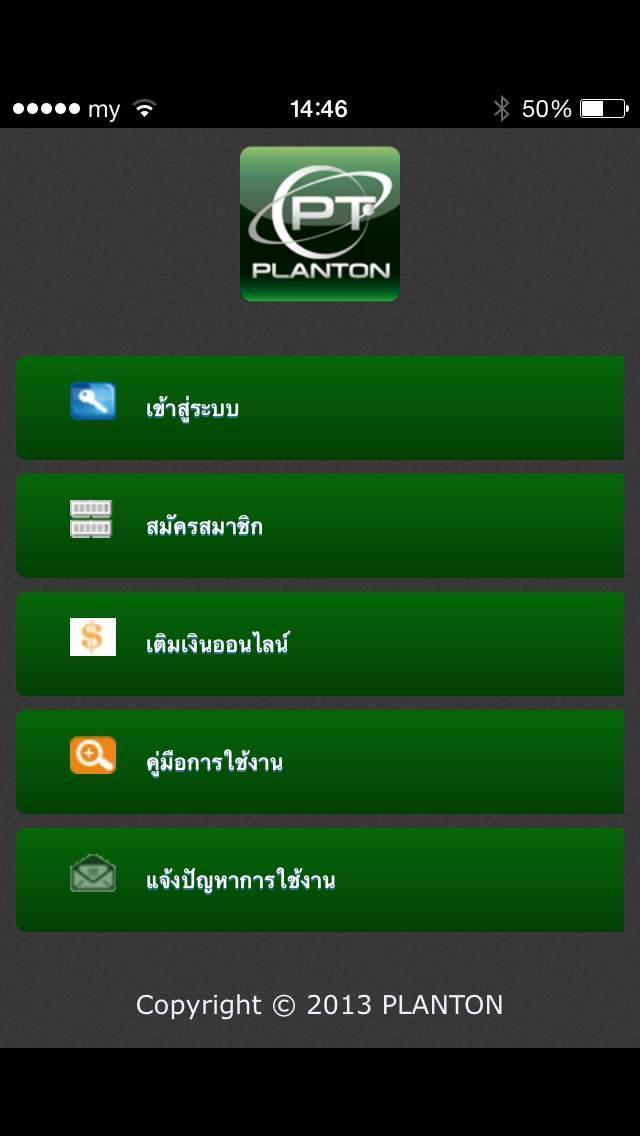Viewport: 640px width, 1136px height.
Task: Tap สมัครสมาชิก to register
Action: coord(320,526)
